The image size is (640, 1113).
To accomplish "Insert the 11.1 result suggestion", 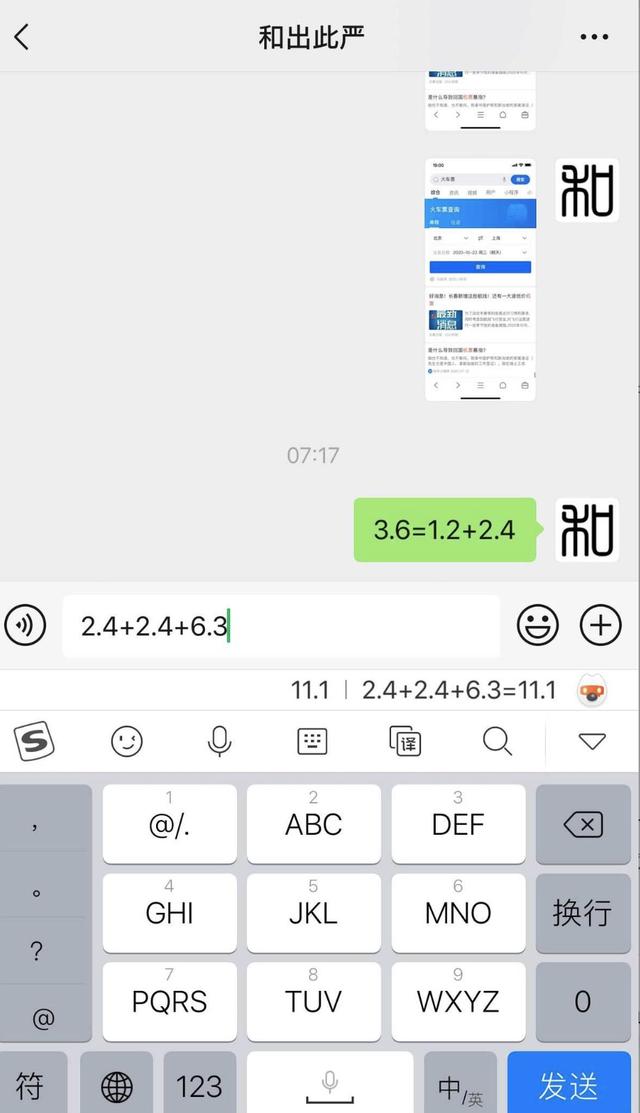I will tap(309, 690).
